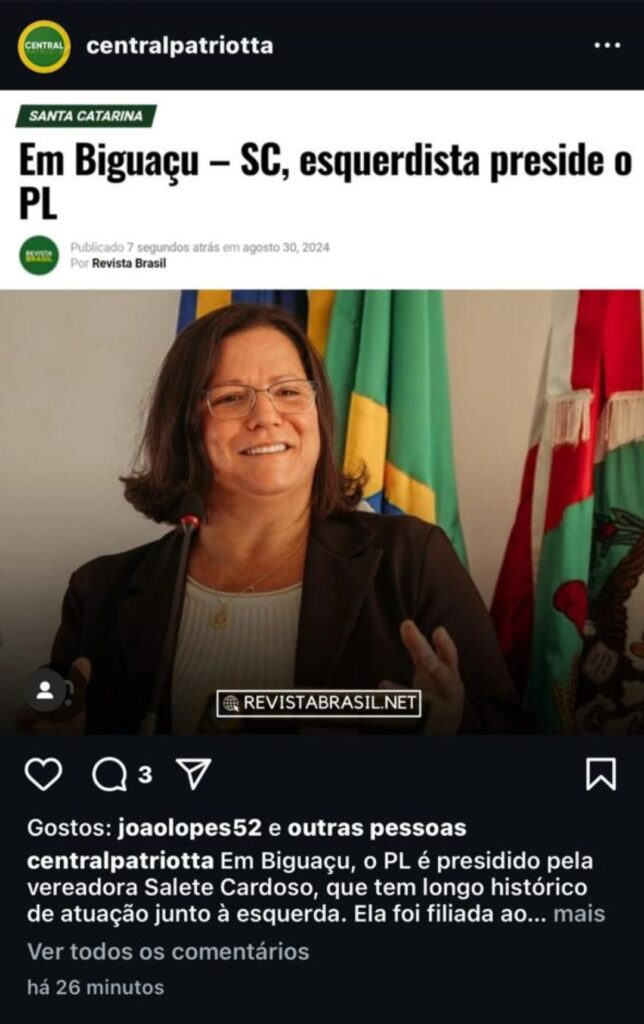Open centralpatriotta username in post header
Viewport: 644px width, 1024px height.
179,46
